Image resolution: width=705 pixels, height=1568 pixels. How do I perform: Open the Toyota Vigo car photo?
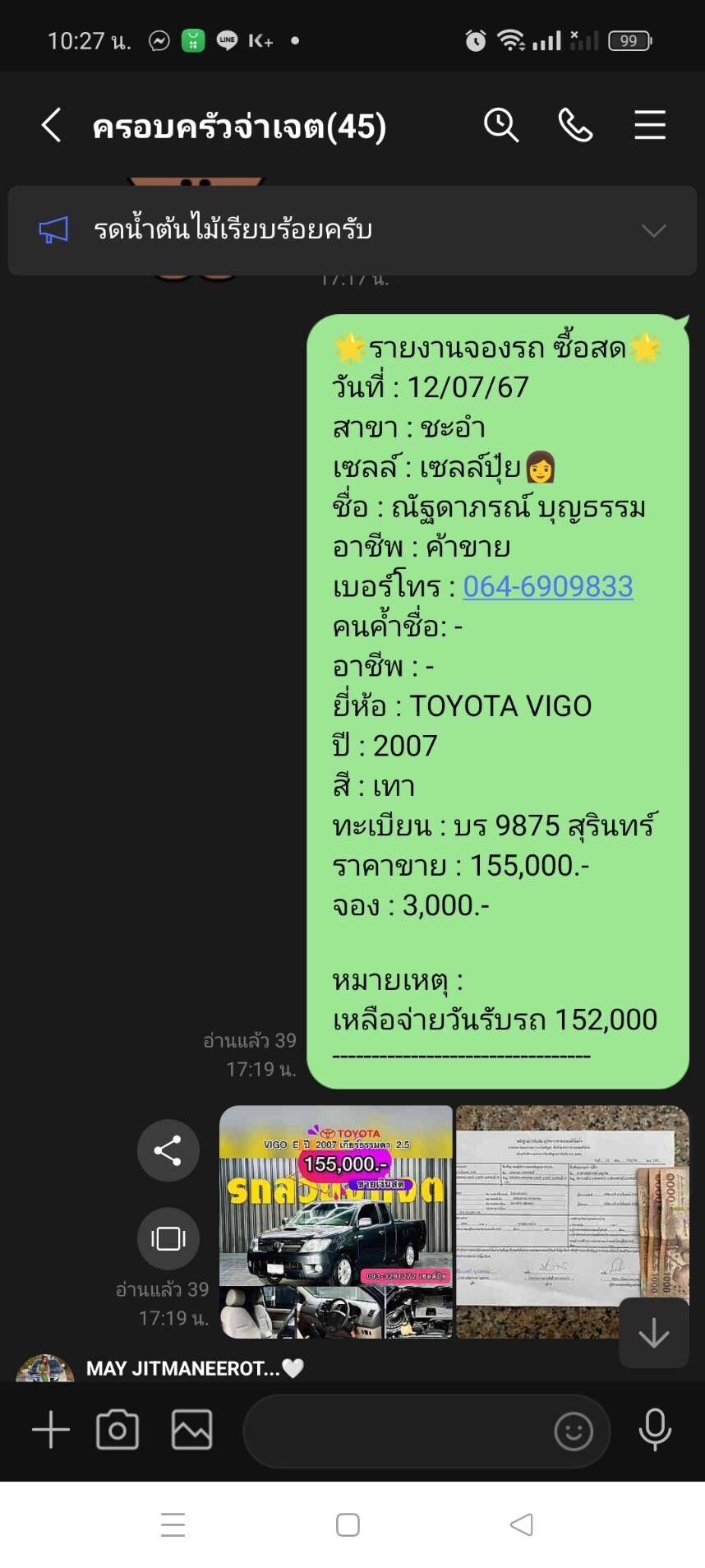pyautogui.click(x=336, y=1222)
